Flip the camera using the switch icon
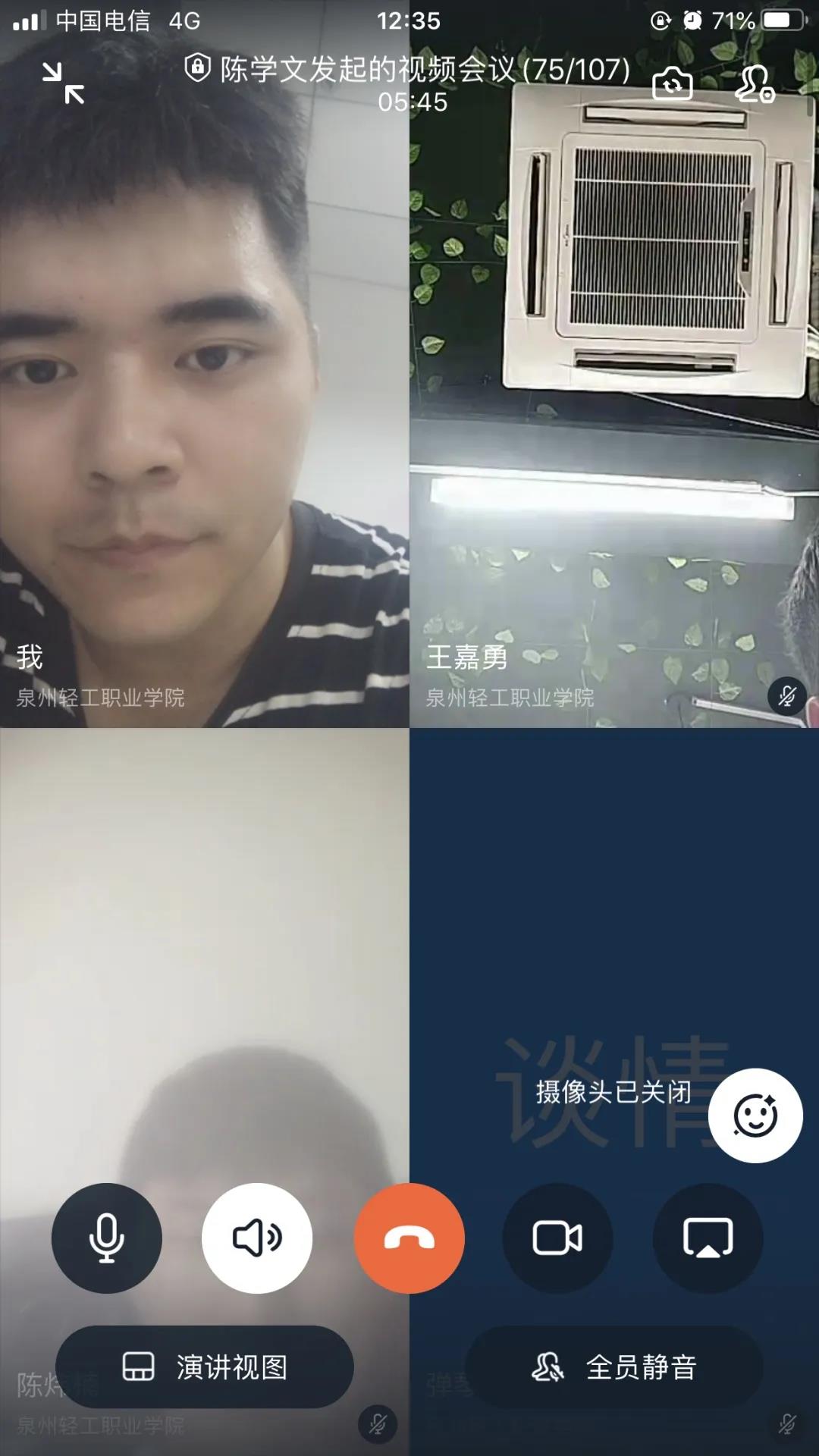Image resolution: width=819 pixels, height=1456 pixels. pos(672,83)
